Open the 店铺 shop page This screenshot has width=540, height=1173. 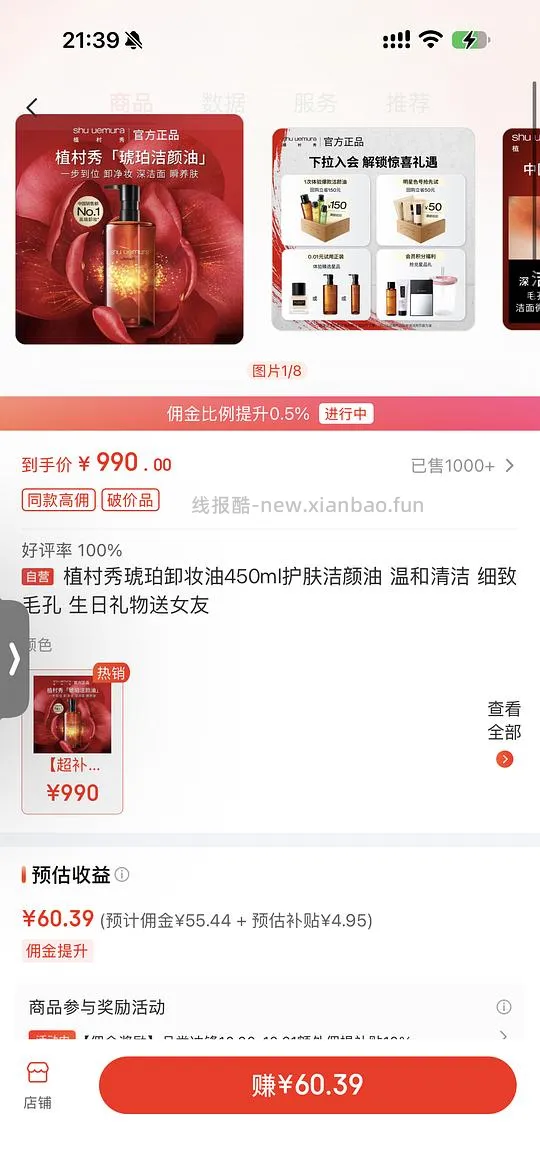point(37,1084)
